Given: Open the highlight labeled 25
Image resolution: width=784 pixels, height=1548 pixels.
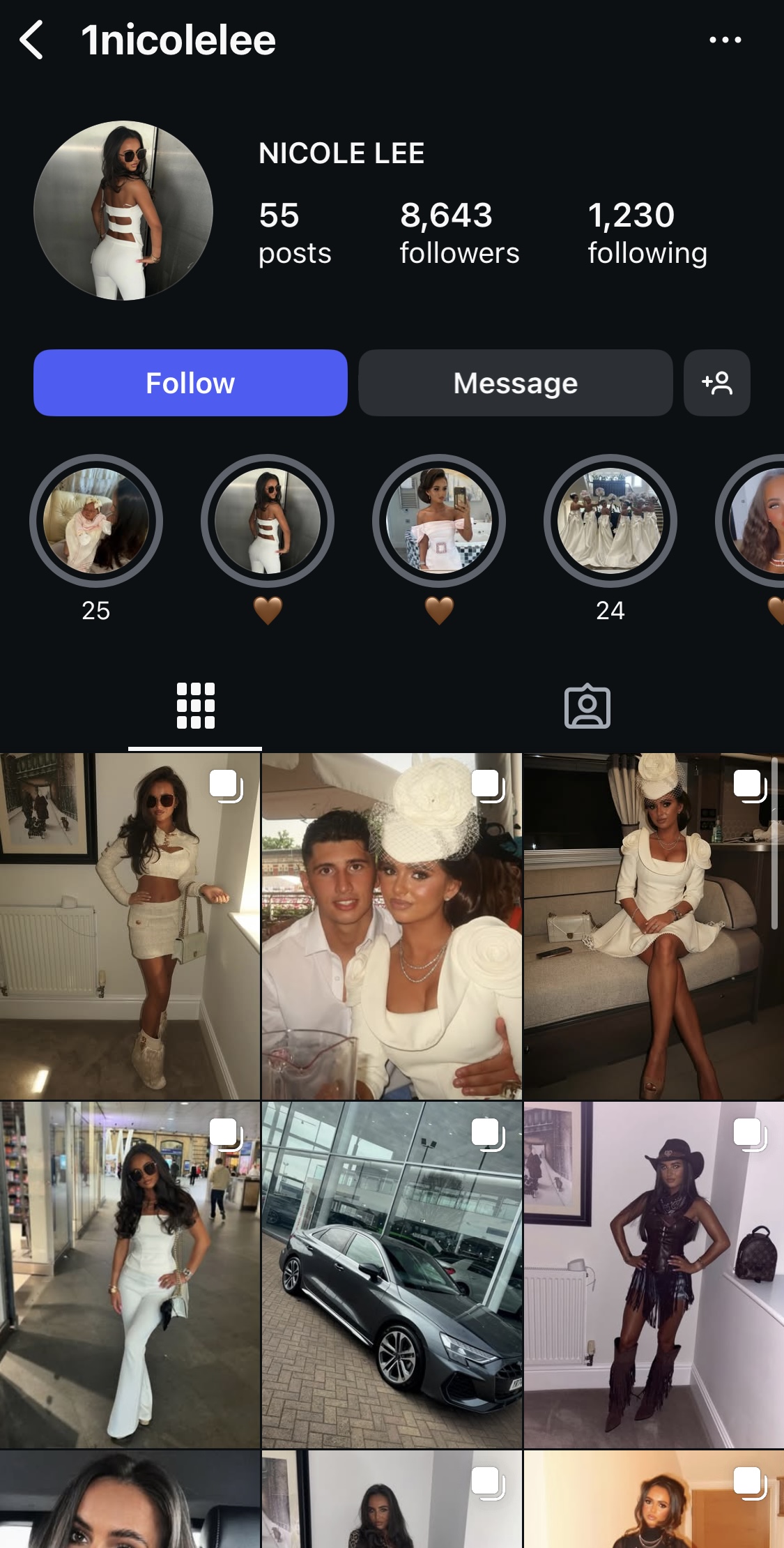Looking at the screenshot, I should 96,521.
